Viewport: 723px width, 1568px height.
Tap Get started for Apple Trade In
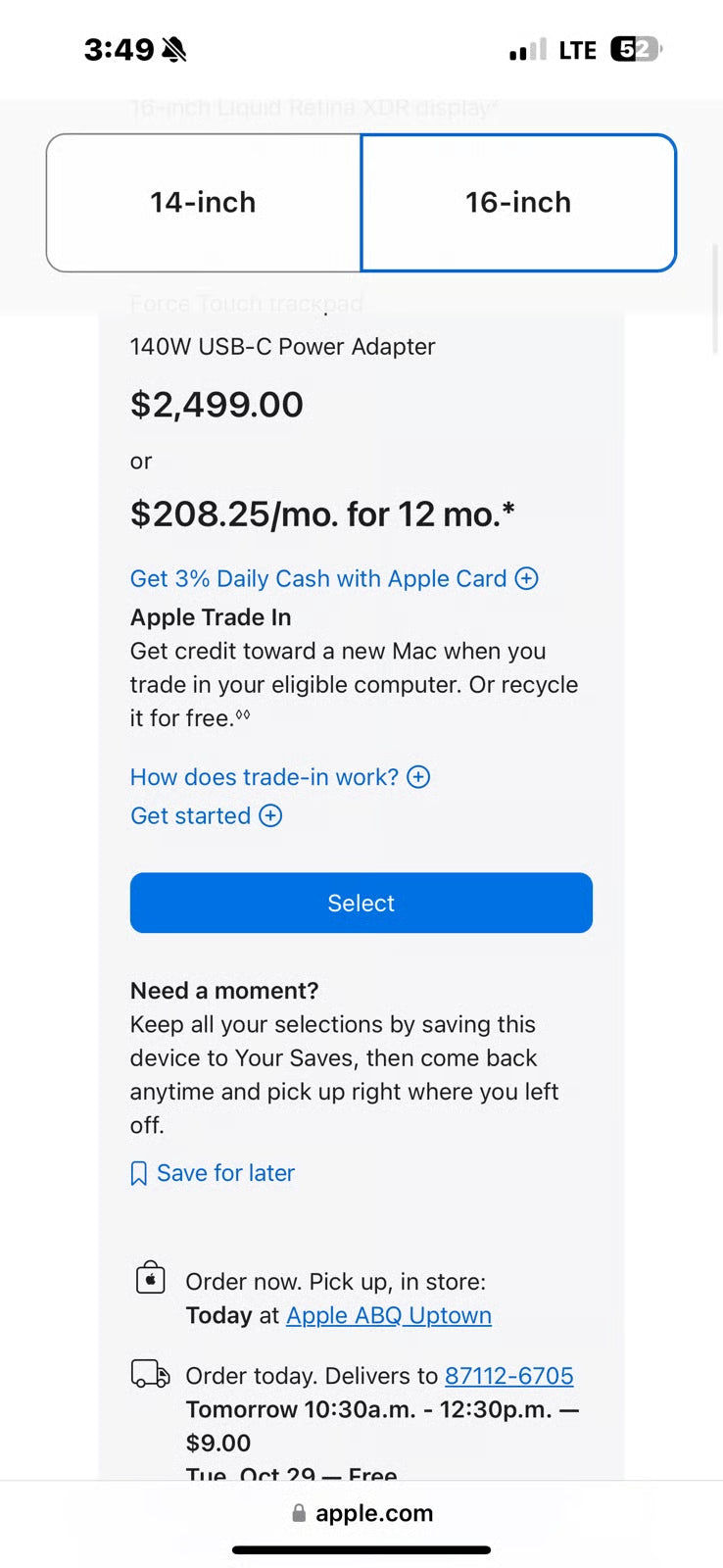point(206,816)
